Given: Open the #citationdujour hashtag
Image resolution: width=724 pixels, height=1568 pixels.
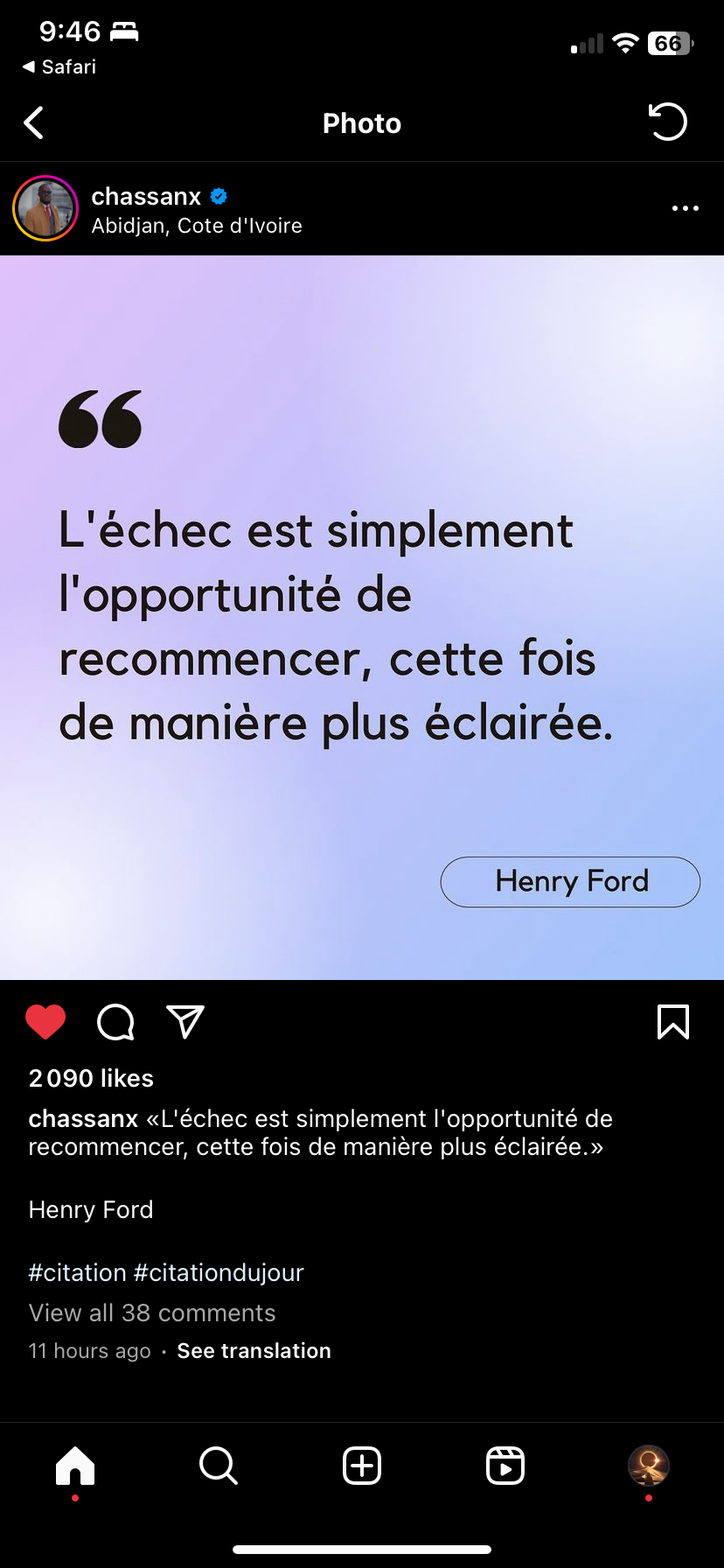Looking at the screenshot, I should (219, 1272).
